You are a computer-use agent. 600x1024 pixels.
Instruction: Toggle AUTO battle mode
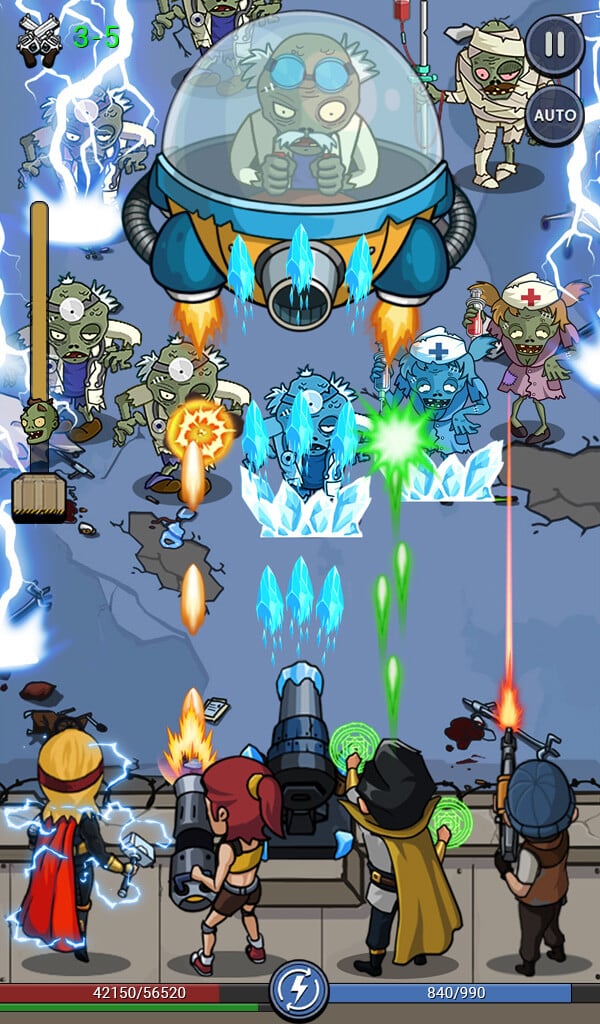tap(554, 114)
